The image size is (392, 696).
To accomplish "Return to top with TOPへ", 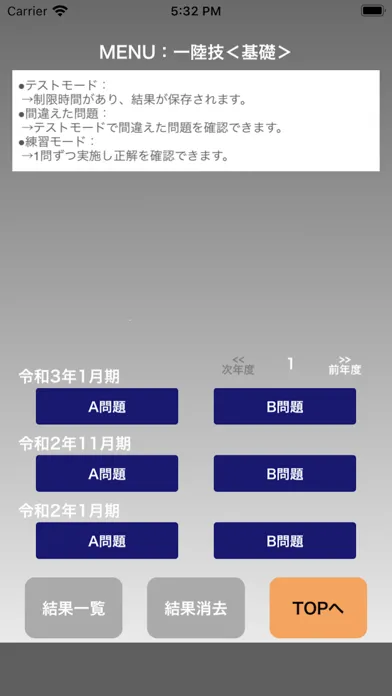I will click(x=318, y=608).
